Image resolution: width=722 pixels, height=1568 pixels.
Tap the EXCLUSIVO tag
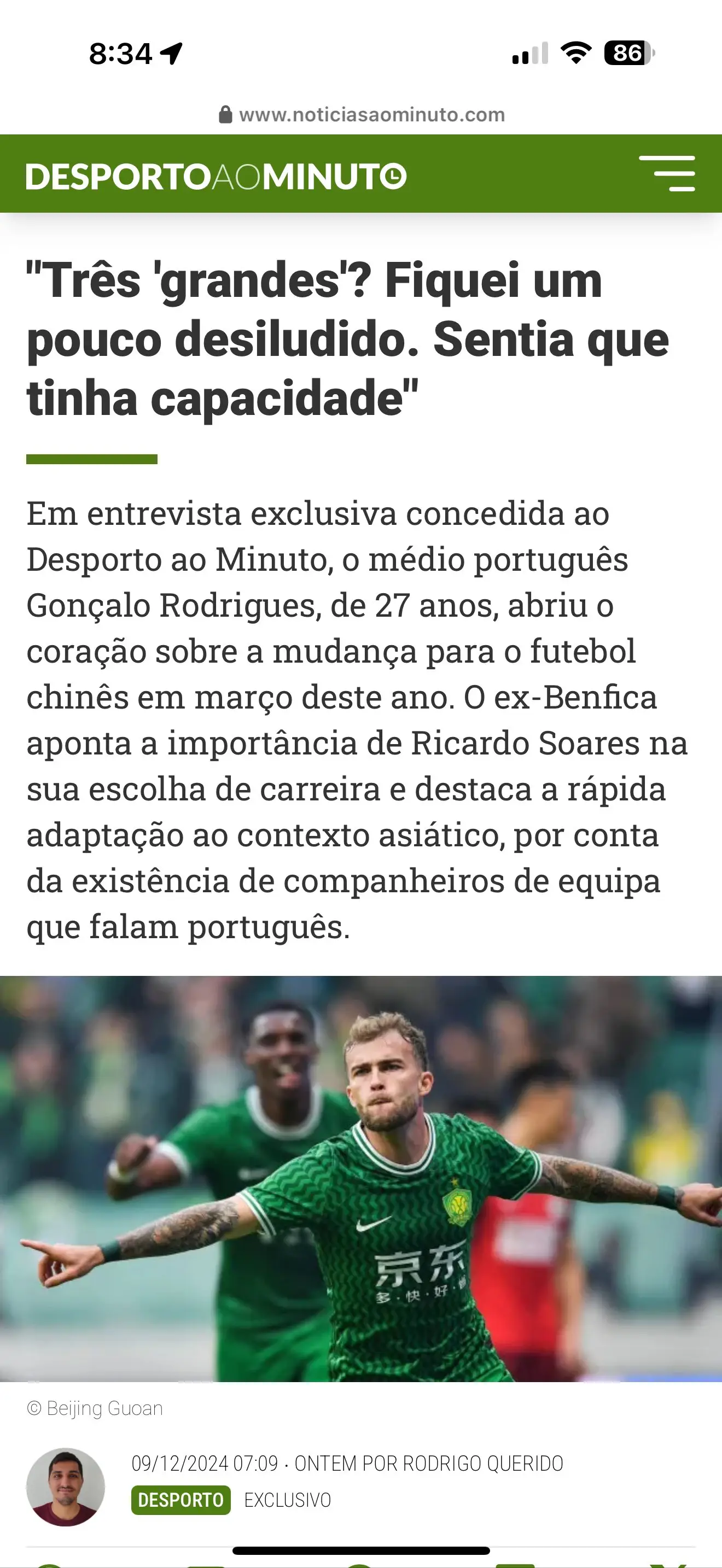tap(287, 1500)
